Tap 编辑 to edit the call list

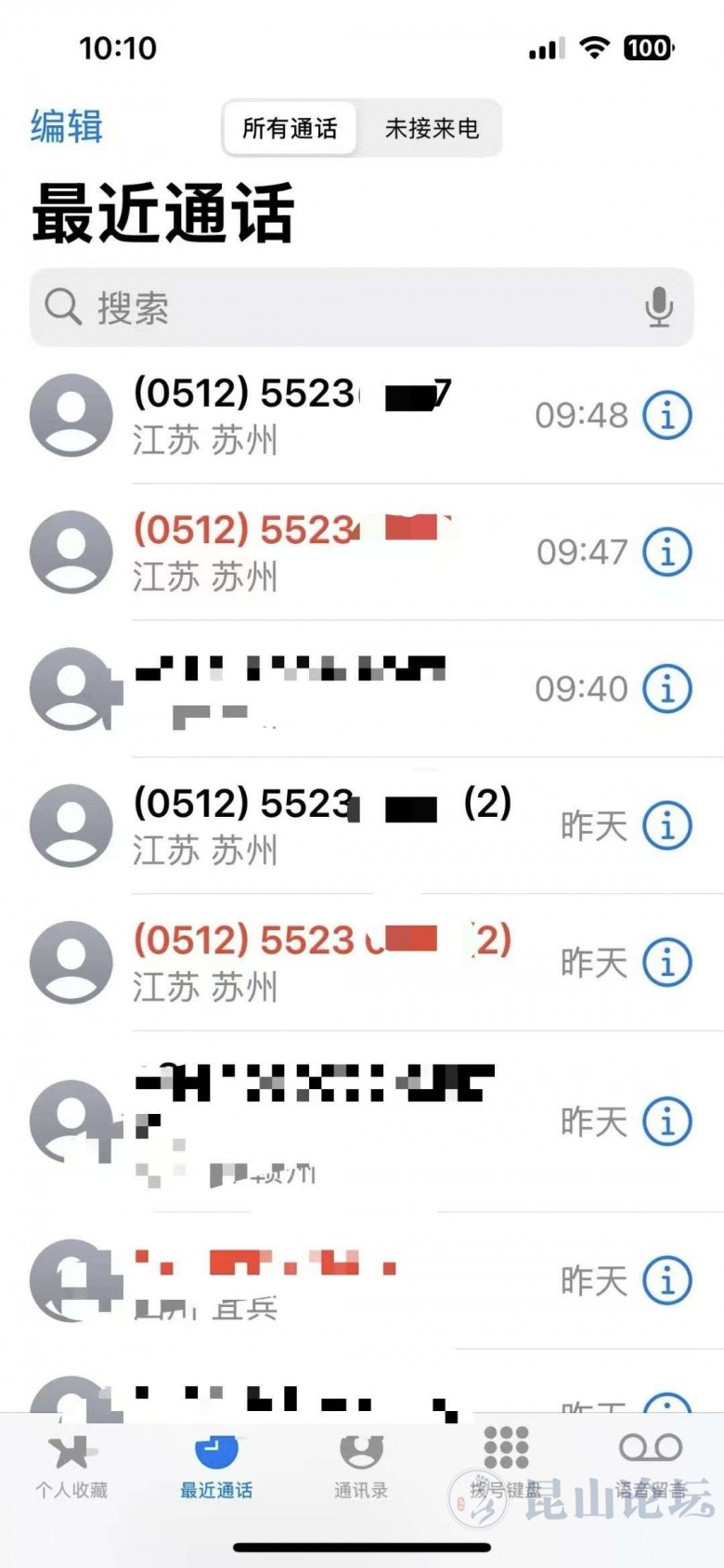pyautogui.click(x=66, y=126)
